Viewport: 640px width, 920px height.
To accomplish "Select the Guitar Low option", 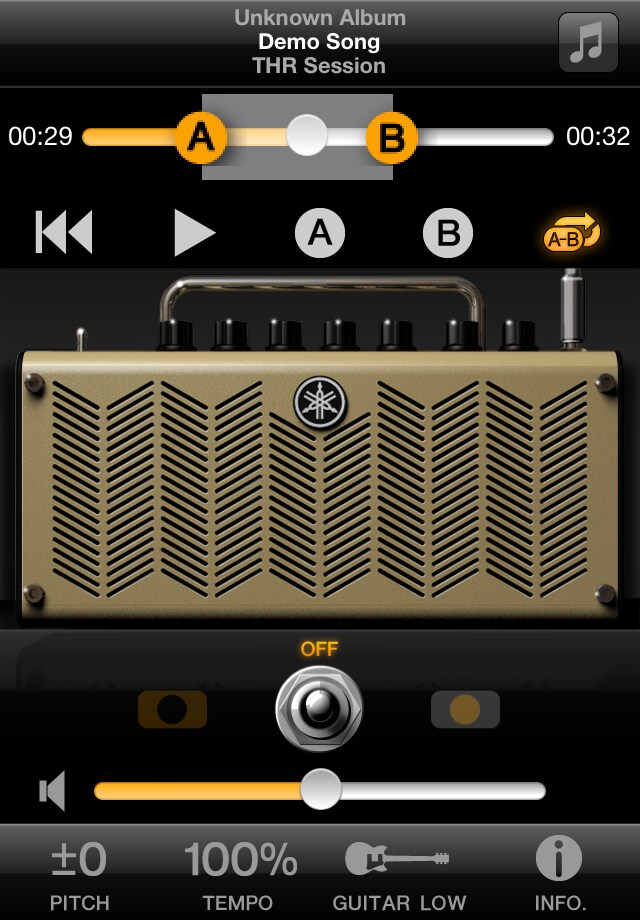I will pyautogui.click(x=399, y=874).
